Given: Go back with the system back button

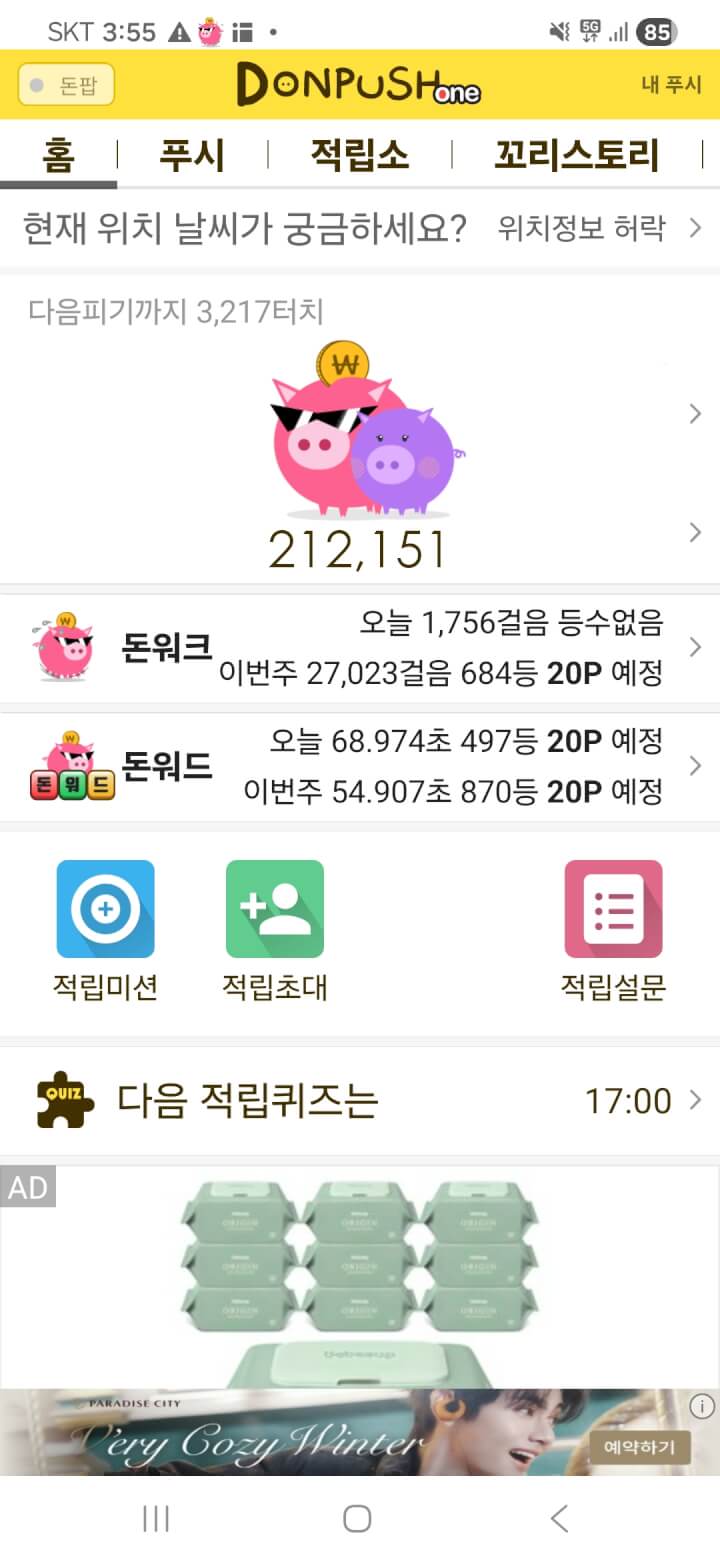Looking at the screenshot, I should click(x=560, y=1519).
